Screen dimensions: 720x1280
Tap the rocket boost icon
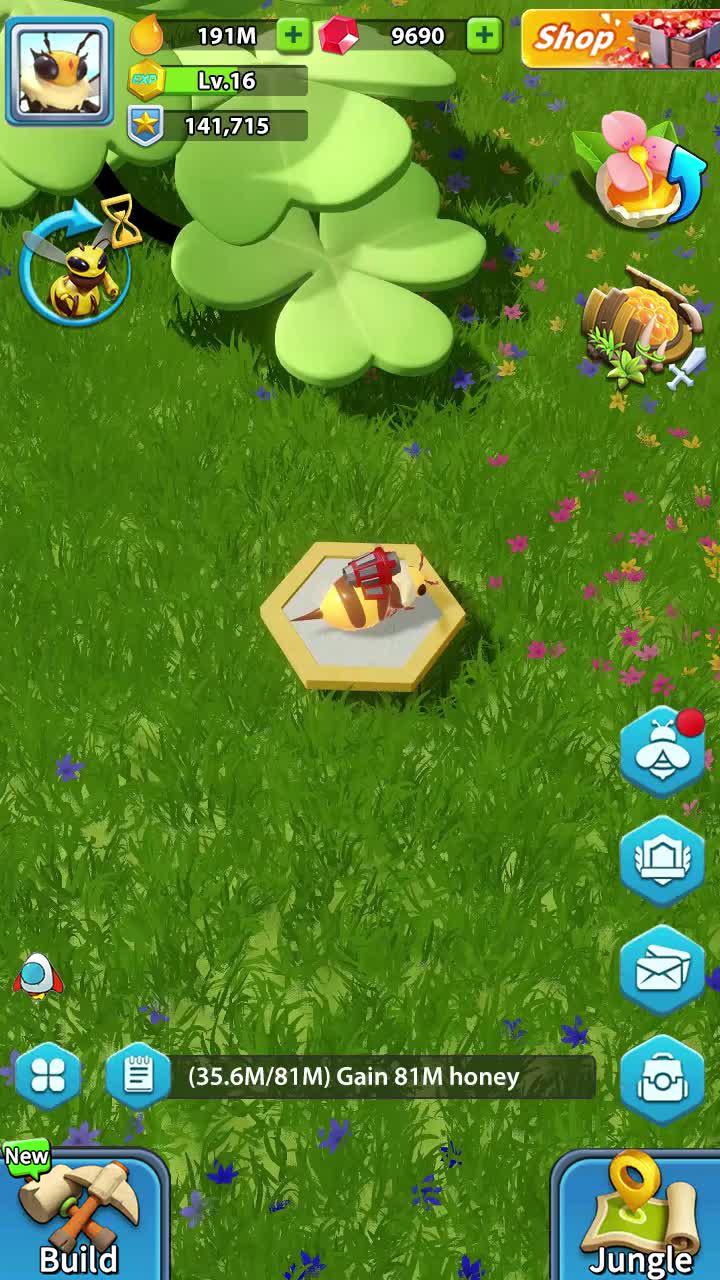point(37,976)
